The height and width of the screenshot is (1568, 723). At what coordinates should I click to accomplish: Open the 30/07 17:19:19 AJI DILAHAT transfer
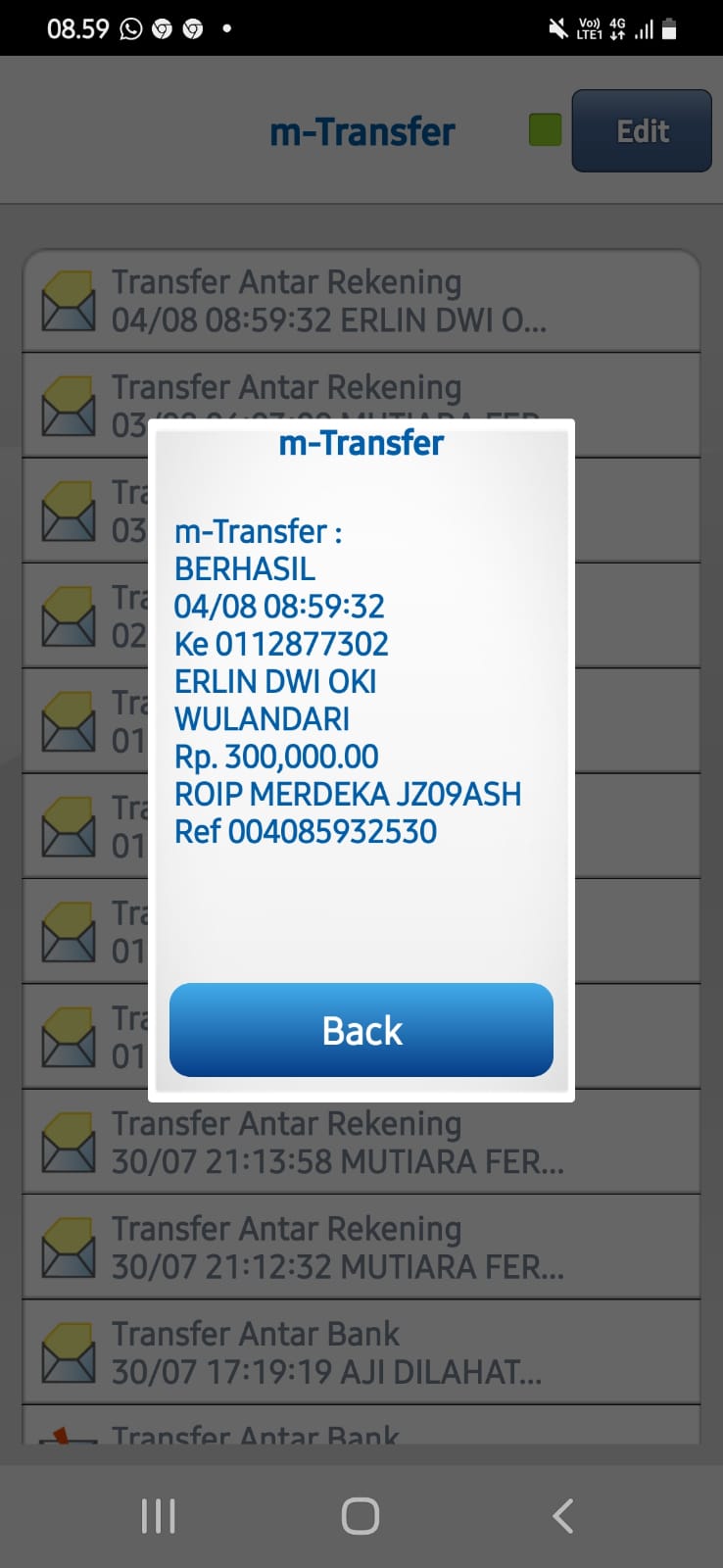click(361, 1352)
